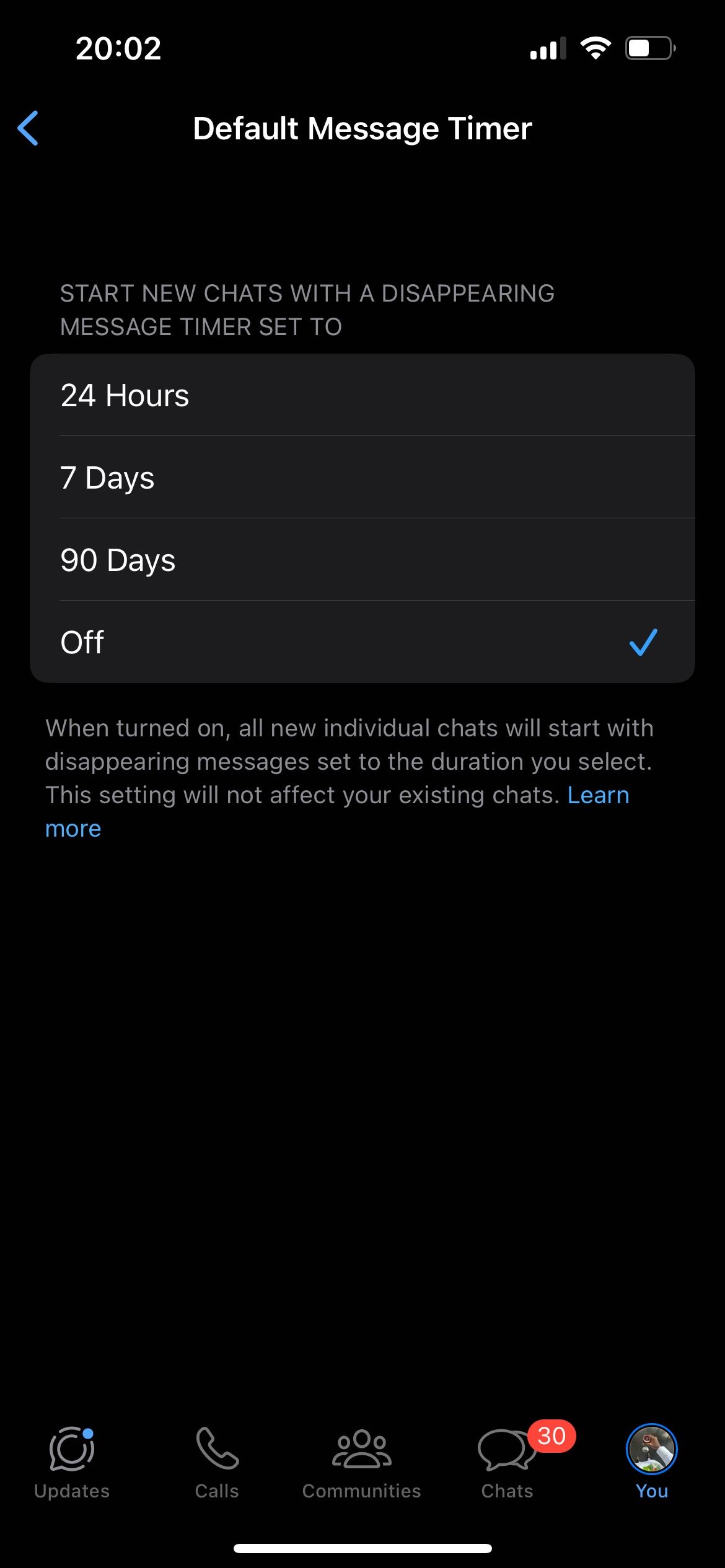Open the Communities tab
Image resolution: width=725 pixels, height=1568 pixels.
coord(362,1463)
